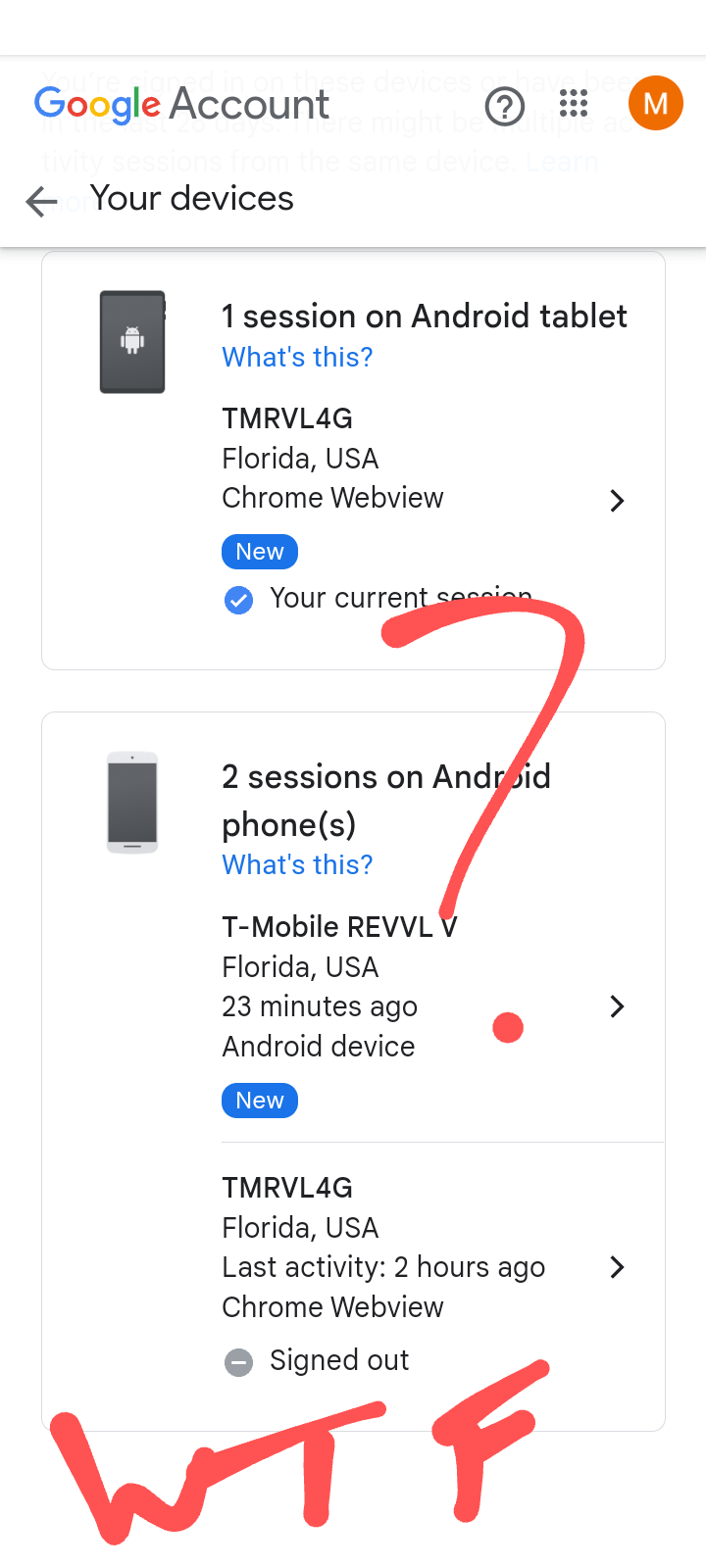Open the signed out TMRVL4G session
The image size is (706, 1568).
(x=617, y=1267)
